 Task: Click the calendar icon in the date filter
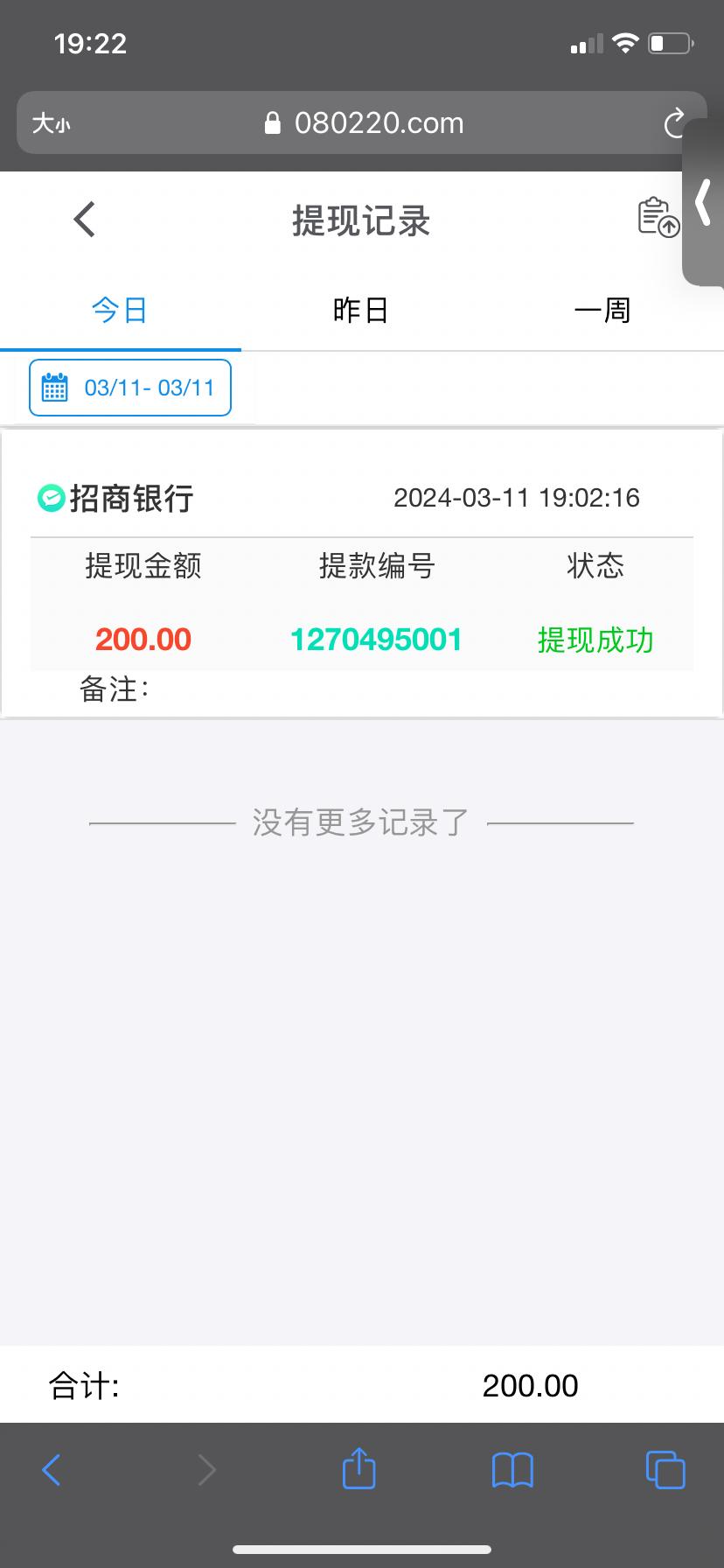click(54, 387)
